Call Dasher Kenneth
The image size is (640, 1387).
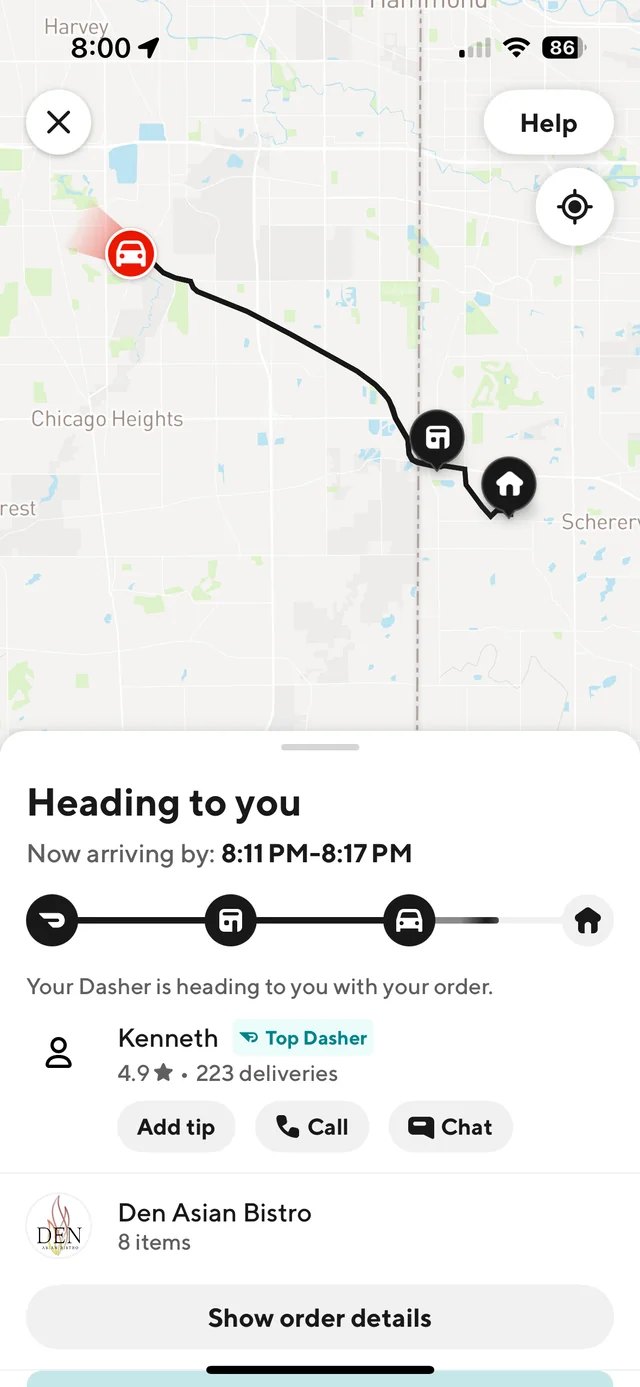click(312, 1127)
